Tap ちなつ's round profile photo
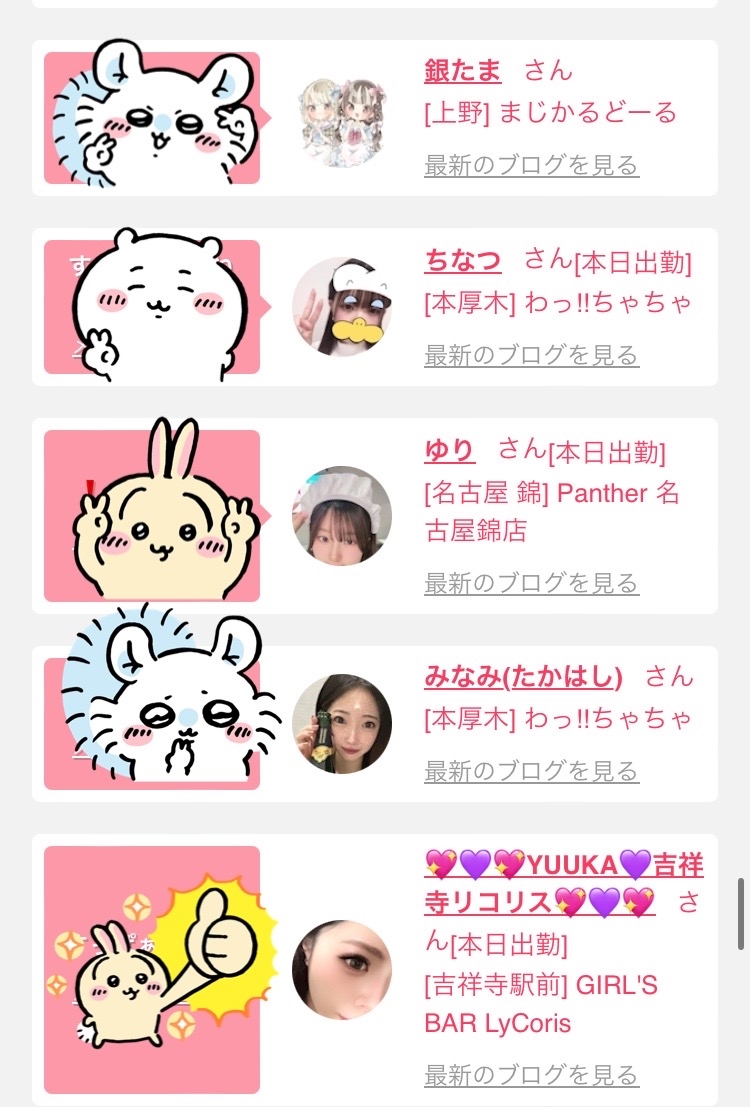Image resolution: width=750 pixels, height=1107 pixels. click(342, 307)
